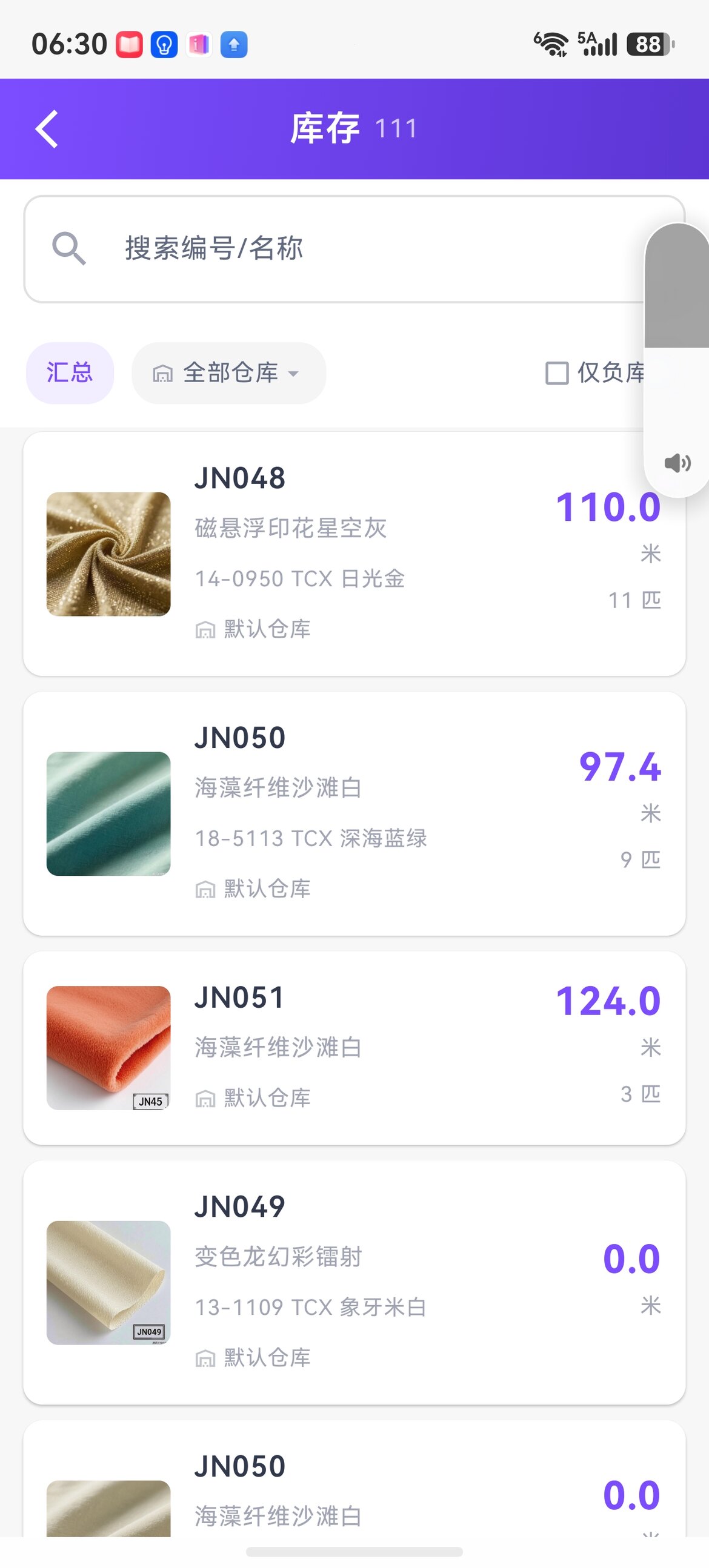Tap the upload arrow icon in the status bar
Viewport: 709px width, 1568px height.
click(235, 44)
